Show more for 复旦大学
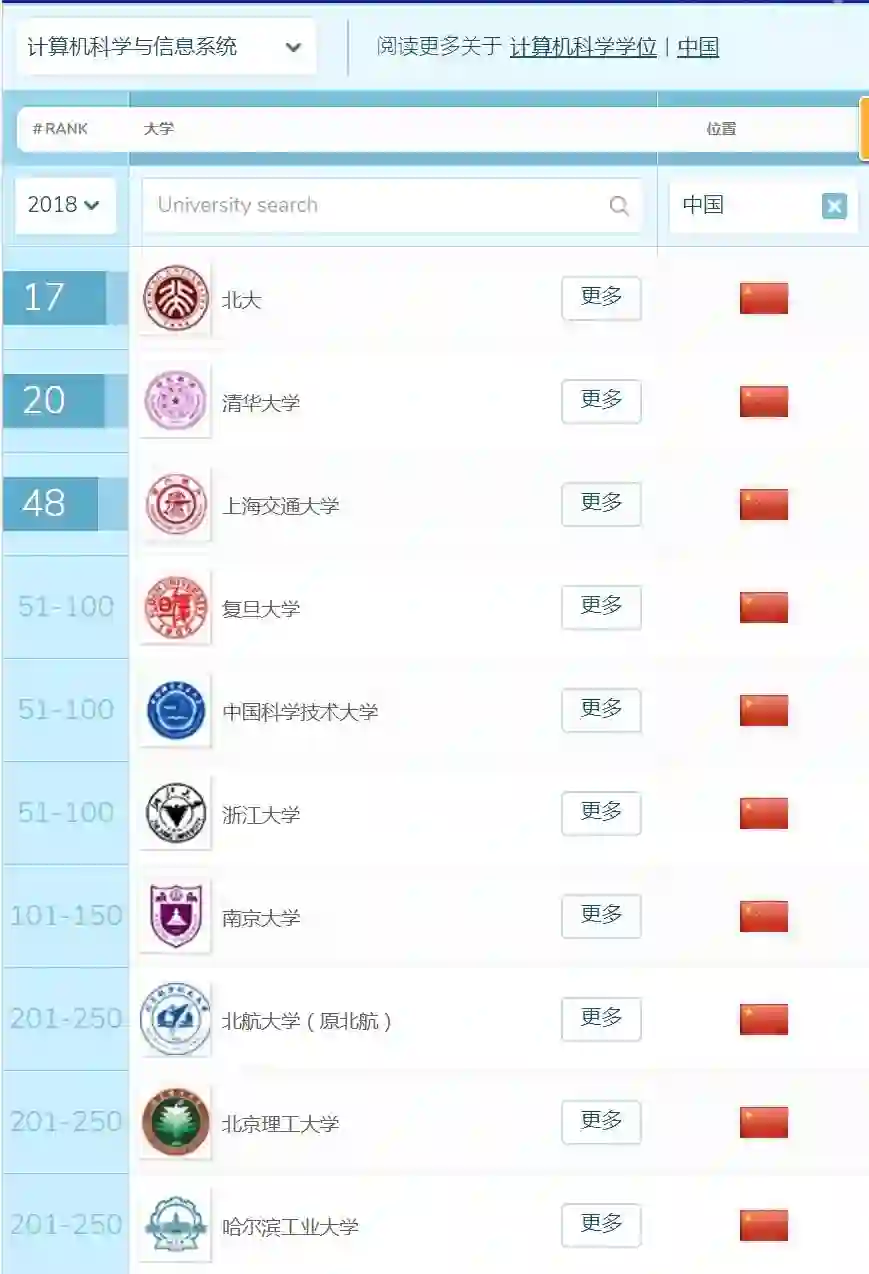The height and width of the screenshot is (1274, 869). [601, 607]
